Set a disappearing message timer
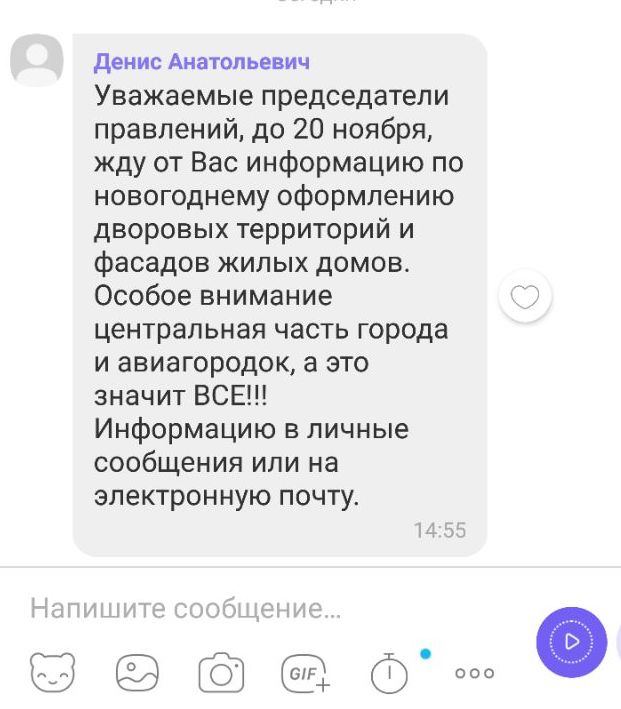Viewport: 621px width, 709px height. tap(389, 673)
